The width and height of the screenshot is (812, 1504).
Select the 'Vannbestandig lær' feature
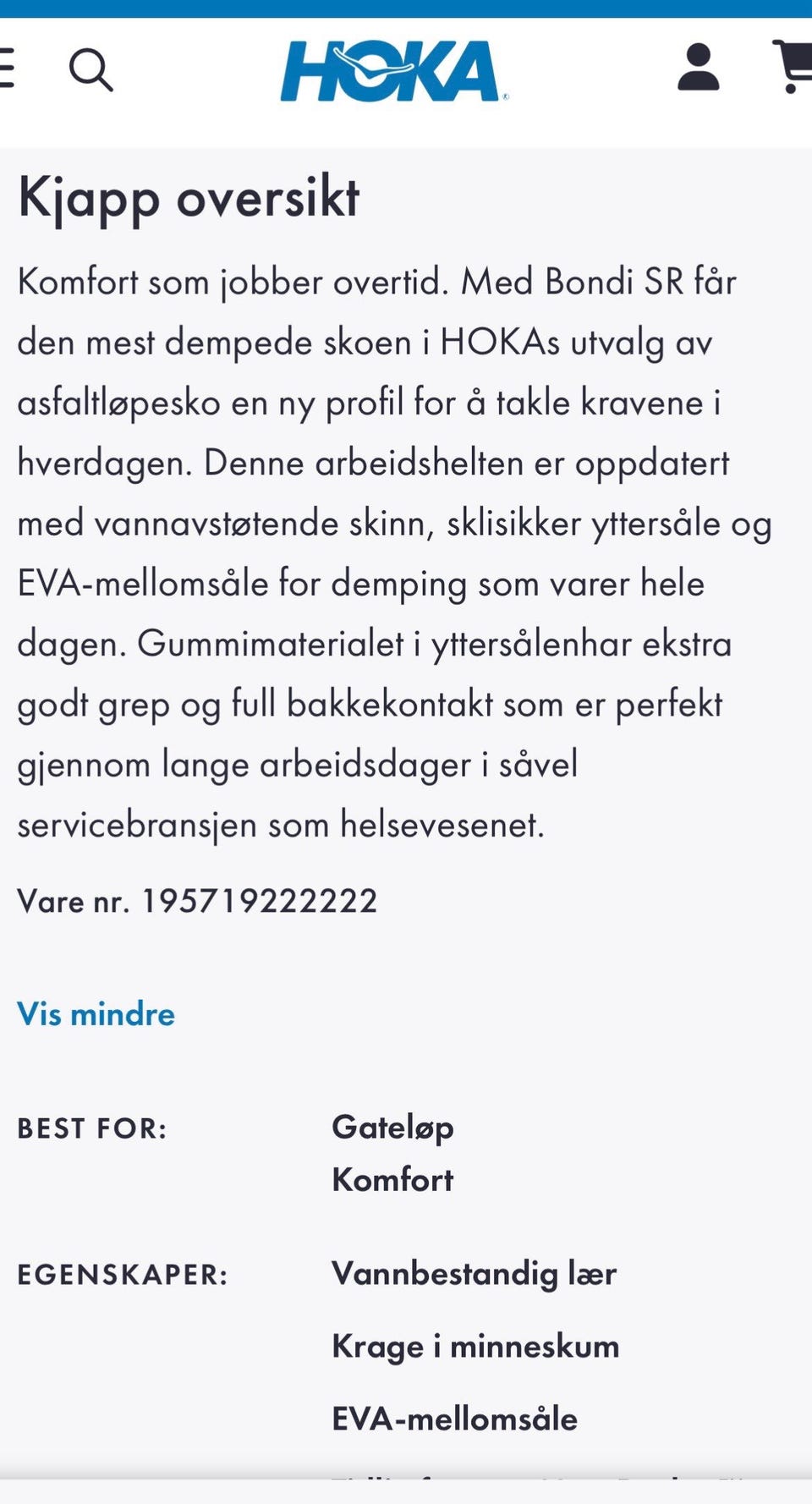pos(474,1273)
